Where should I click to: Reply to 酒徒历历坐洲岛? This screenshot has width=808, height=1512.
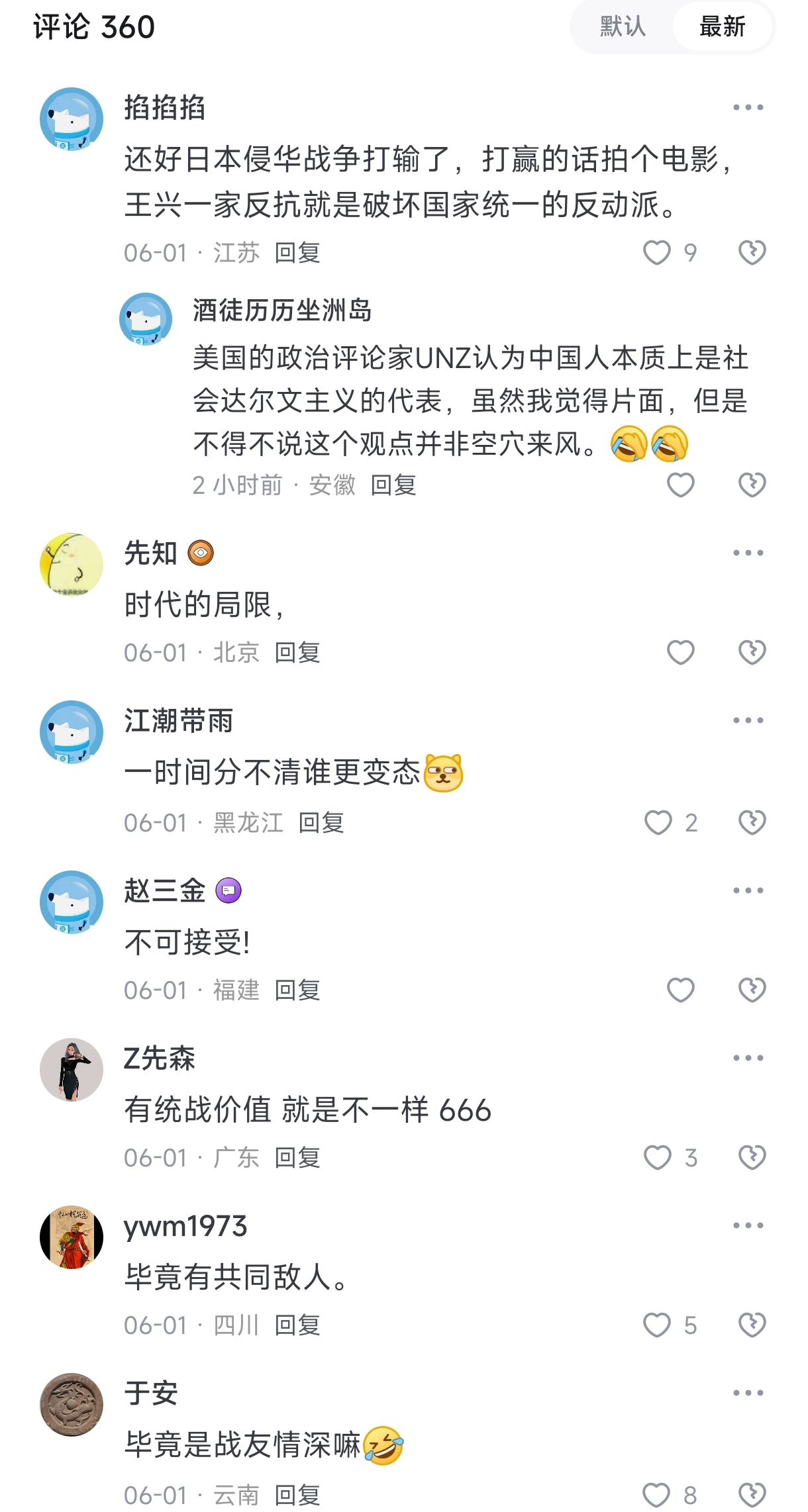point(393,485)
